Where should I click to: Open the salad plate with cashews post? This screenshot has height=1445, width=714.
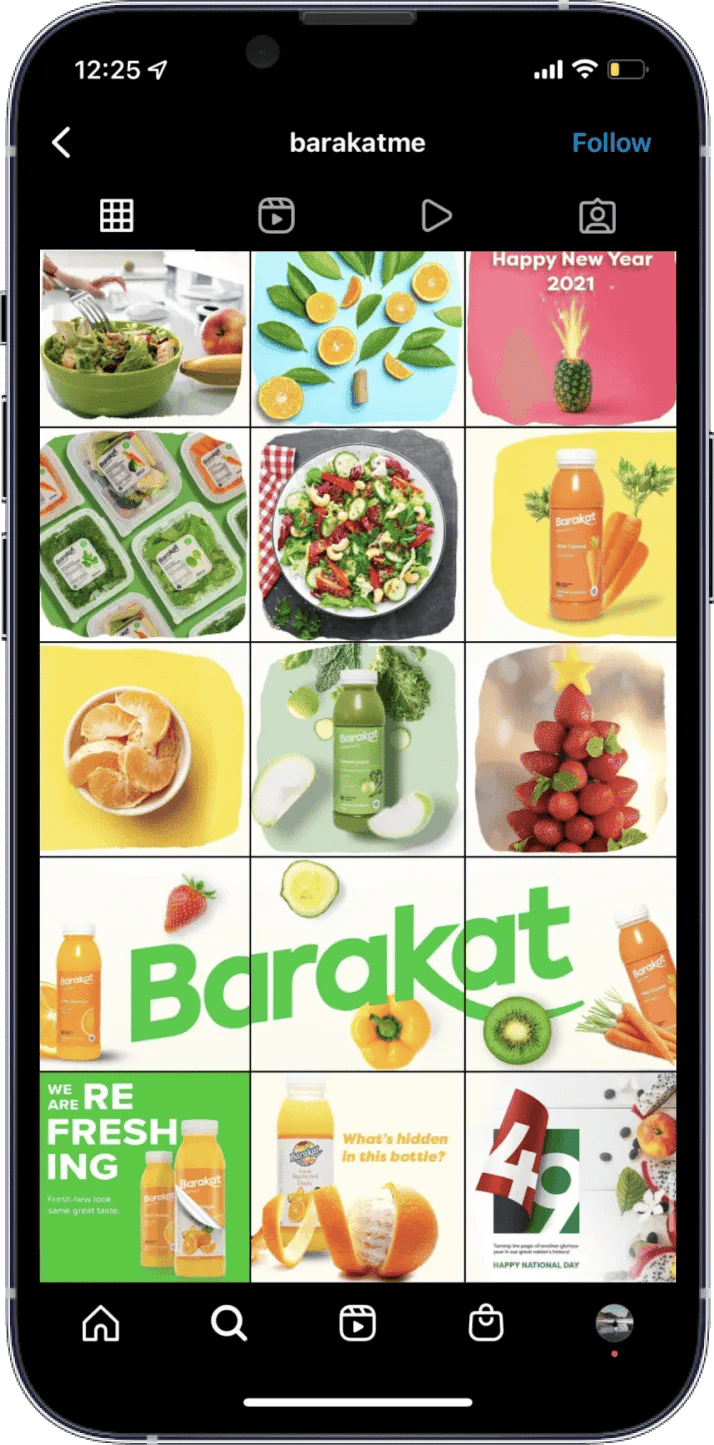point(357,534)
